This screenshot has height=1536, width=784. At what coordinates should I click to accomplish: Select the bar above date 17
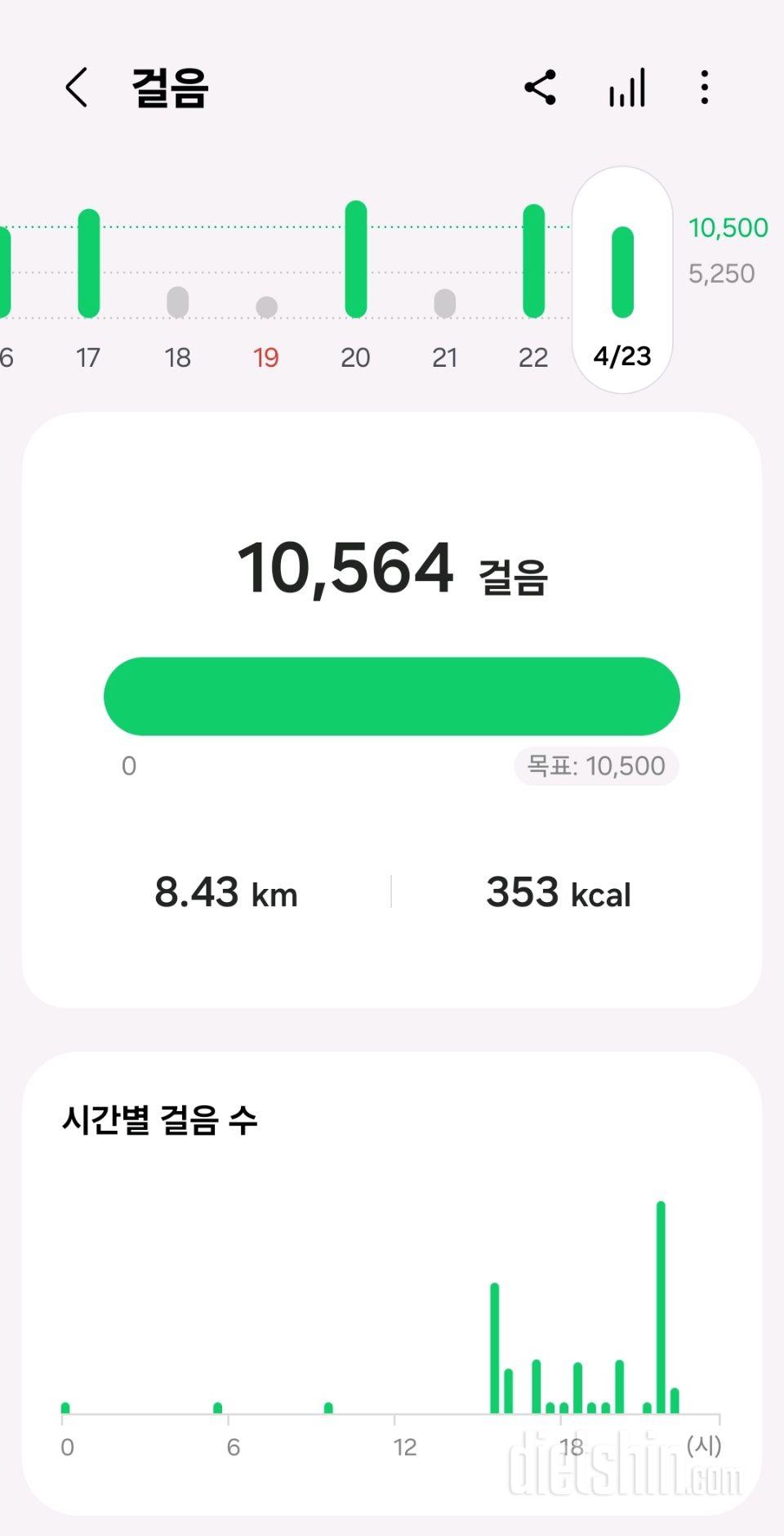point(88,261)
